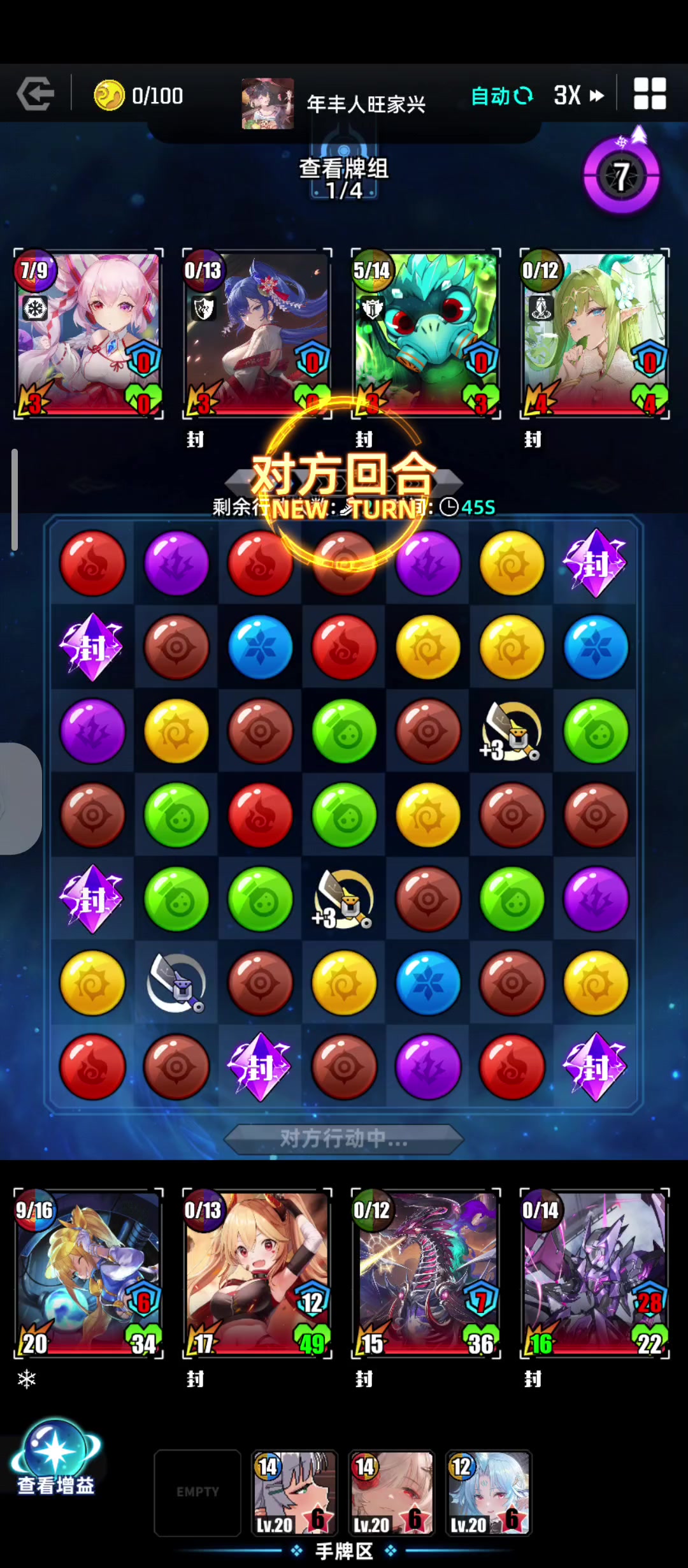Image resolution: width=688 pixels, height=1568 pixels.
Task: Pick the gray-haired hand card costing 14
Action: tap(295, 1493)
